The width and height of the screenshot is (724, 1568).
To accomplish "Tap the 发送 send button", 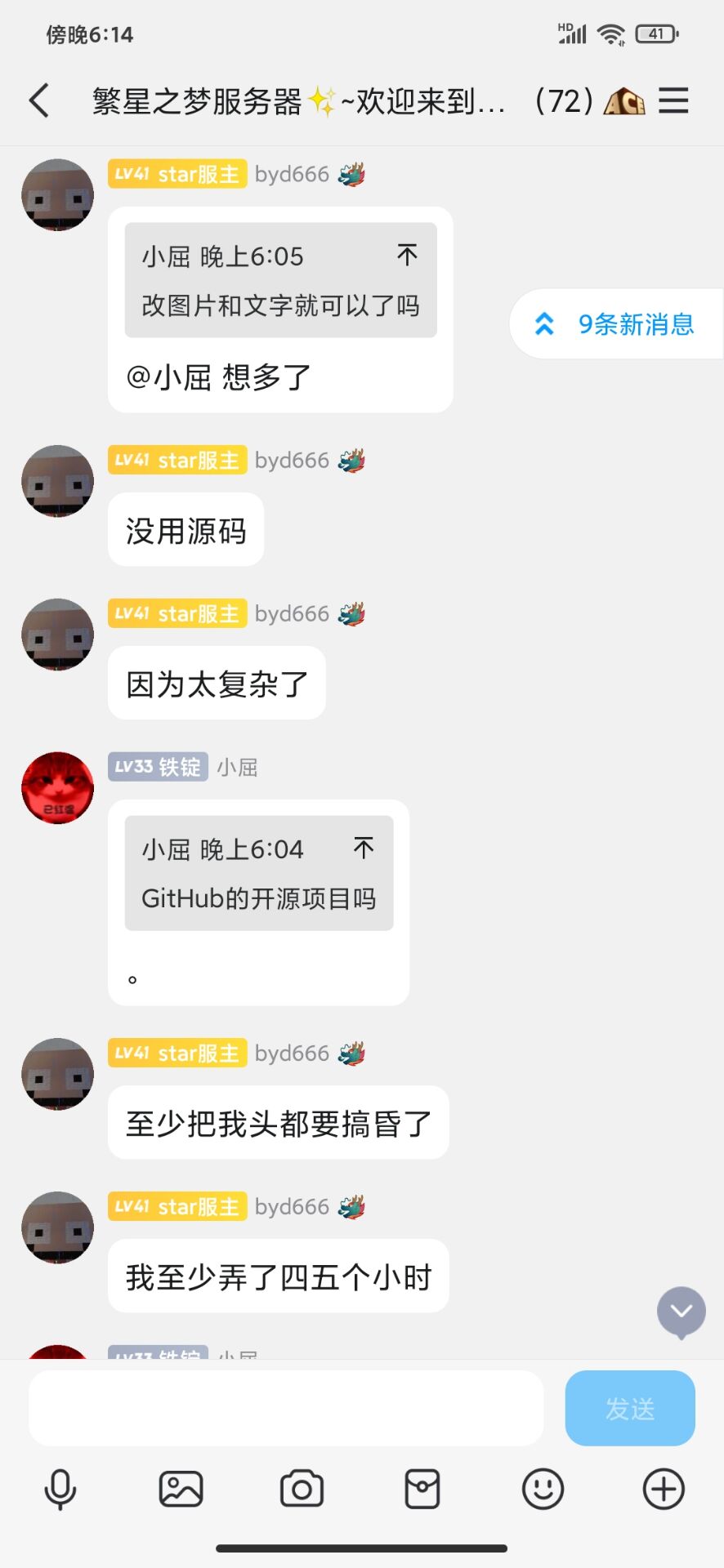I will (629, 1408).
